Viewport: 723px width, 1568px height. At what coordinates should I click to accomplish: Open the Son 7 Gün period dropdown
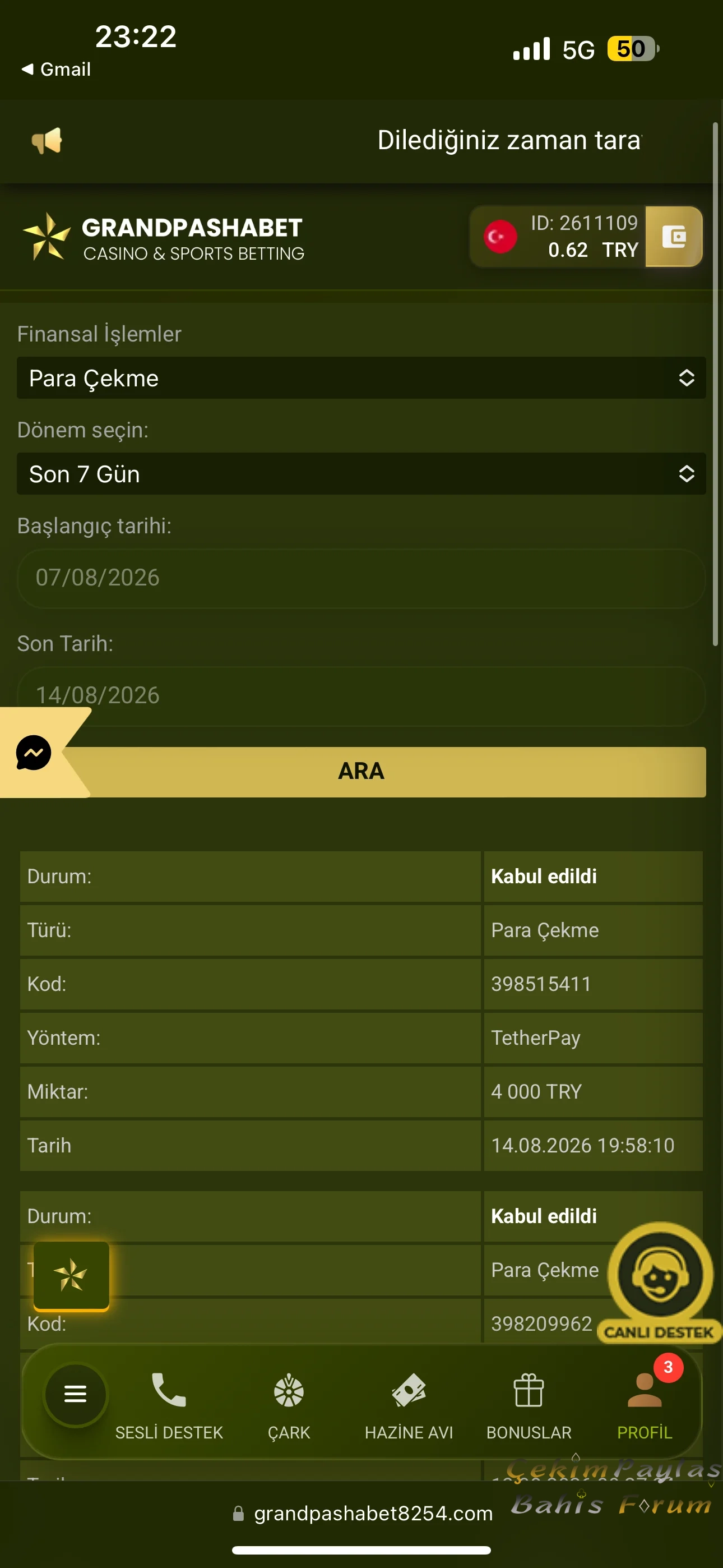[361, 473]
